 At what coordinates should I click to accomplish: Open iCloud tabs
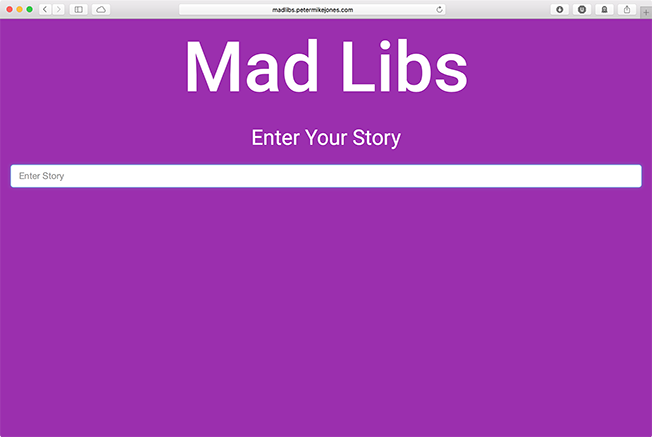101,9
